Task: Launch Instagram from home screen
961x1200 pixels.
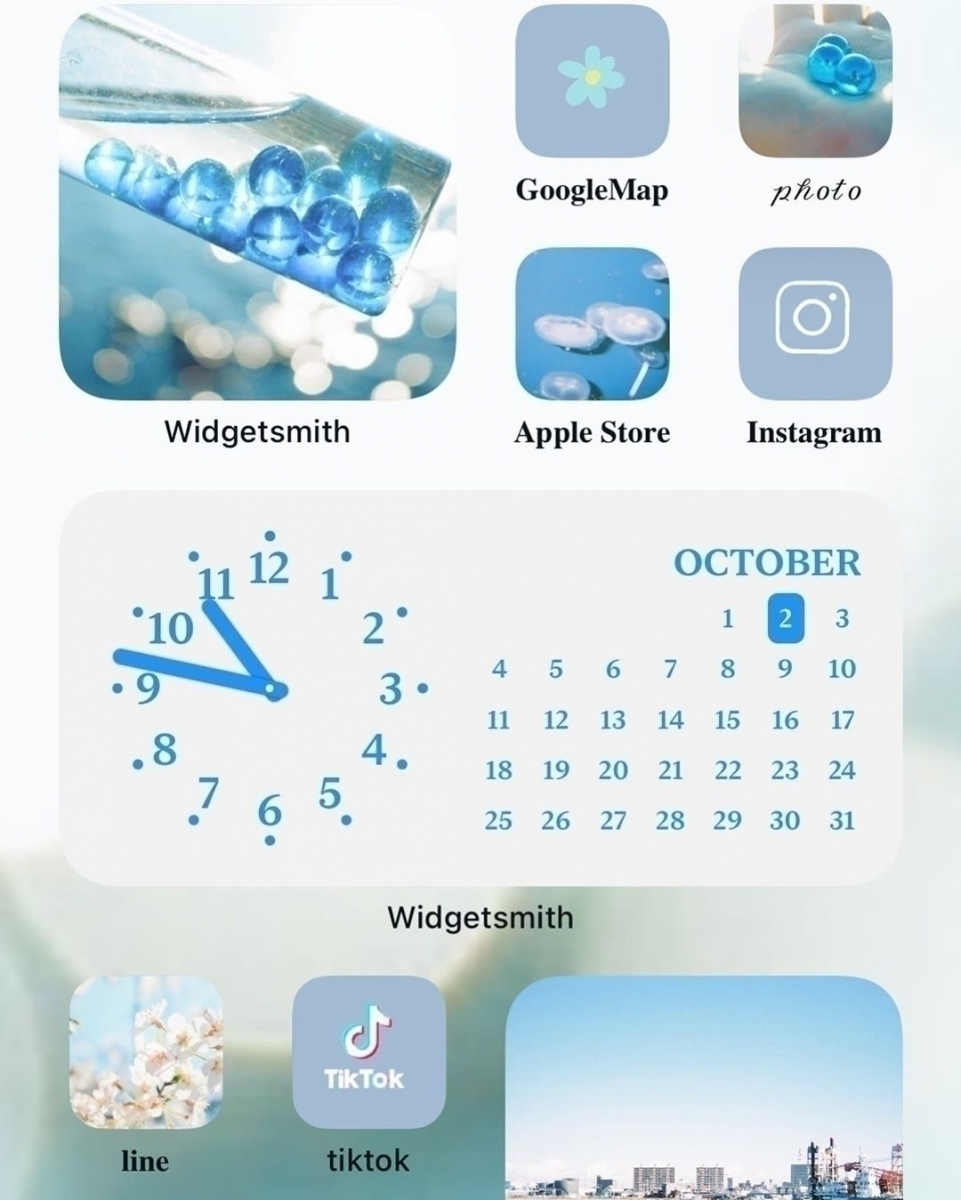Action: [815, 324]
